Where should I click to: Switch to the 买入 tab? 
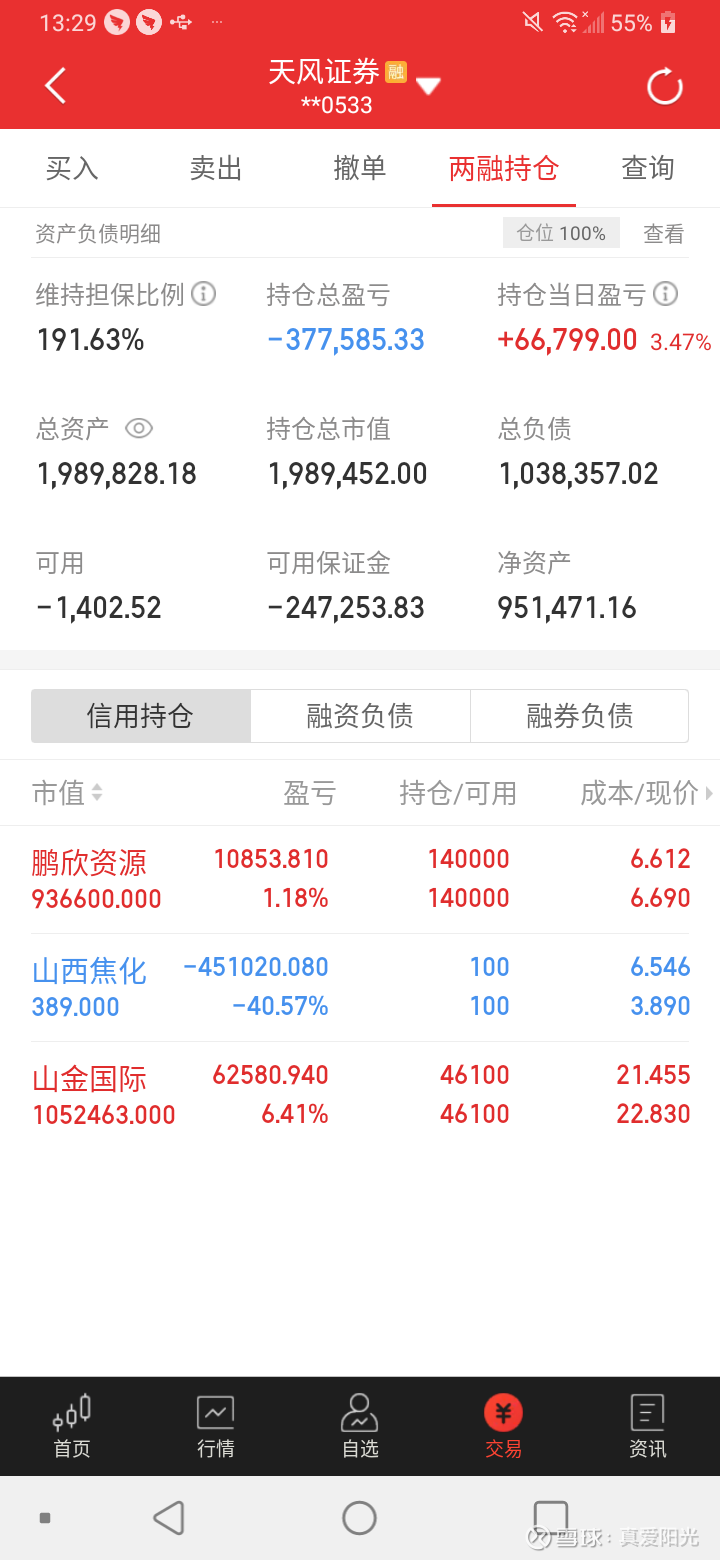pos(72,168)
